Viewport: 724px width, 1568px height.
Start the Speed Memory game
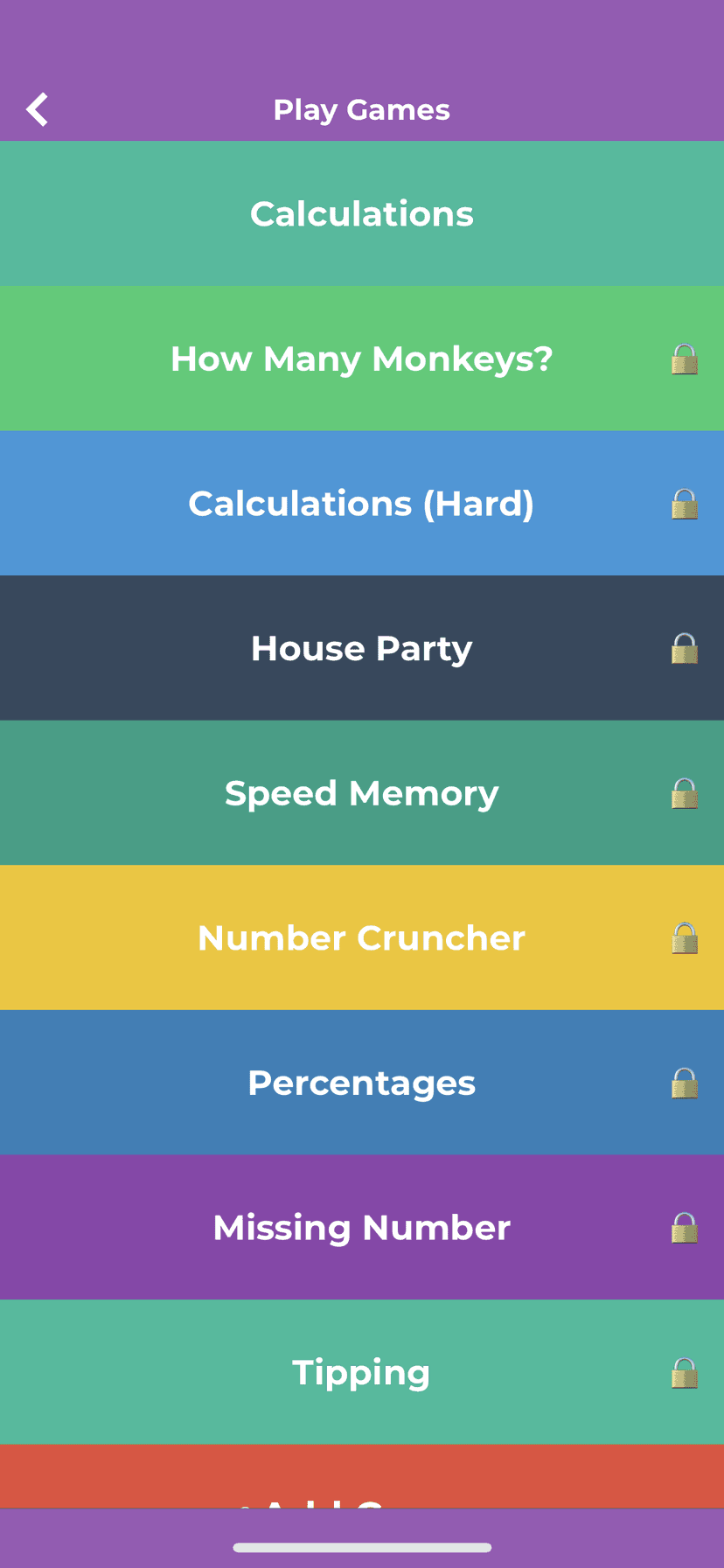pyautogui.click(x=362, y=793)
